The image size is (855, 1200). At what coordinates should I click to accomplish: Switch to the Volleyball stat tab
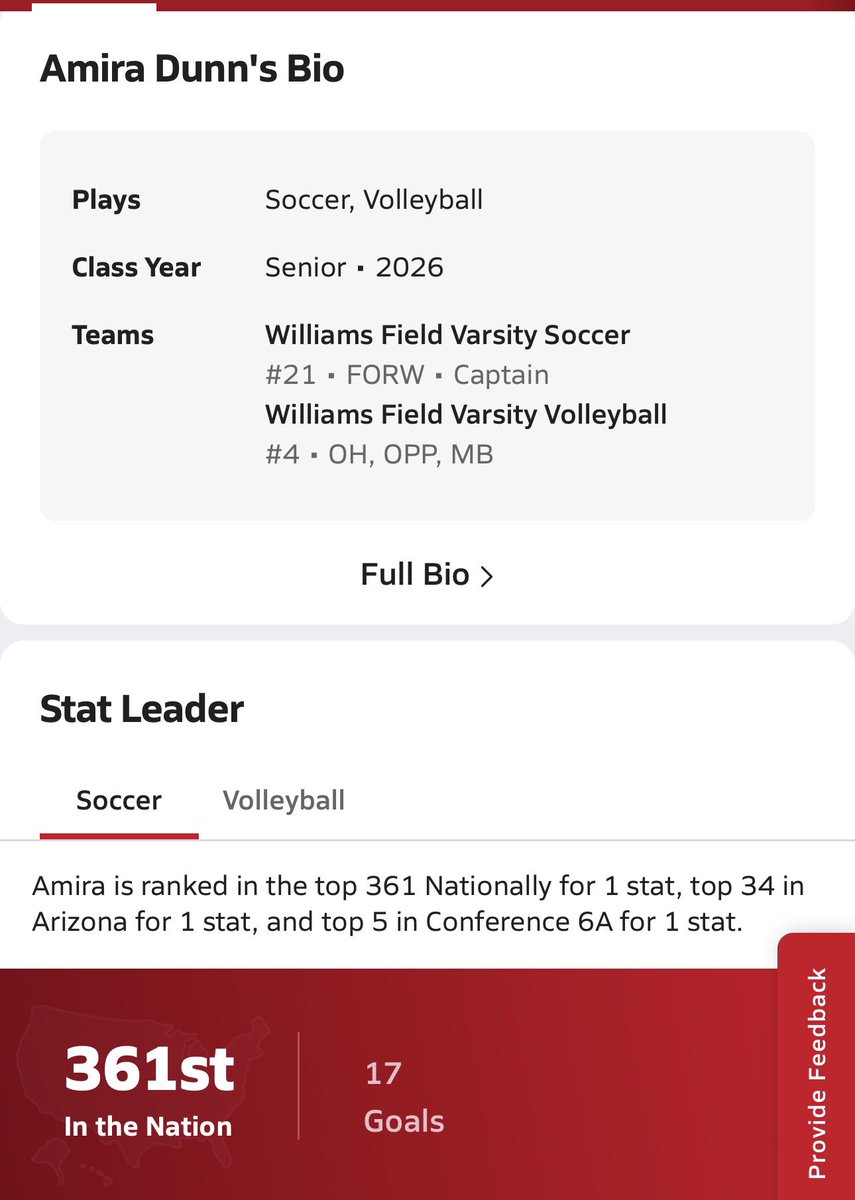click(284, 800)
